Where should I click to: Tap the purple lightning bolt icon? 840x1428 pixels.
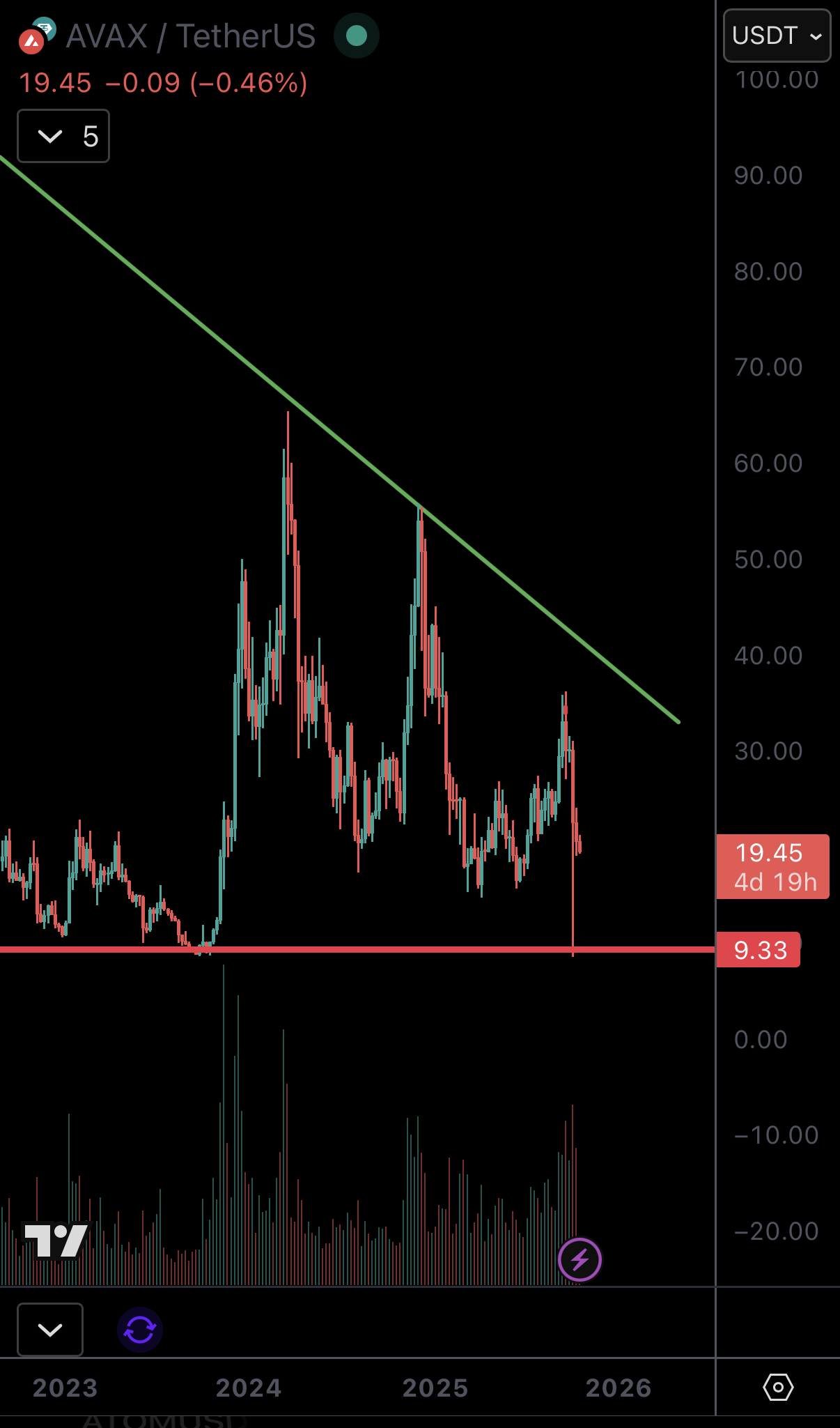click(x=580, y=1259)
